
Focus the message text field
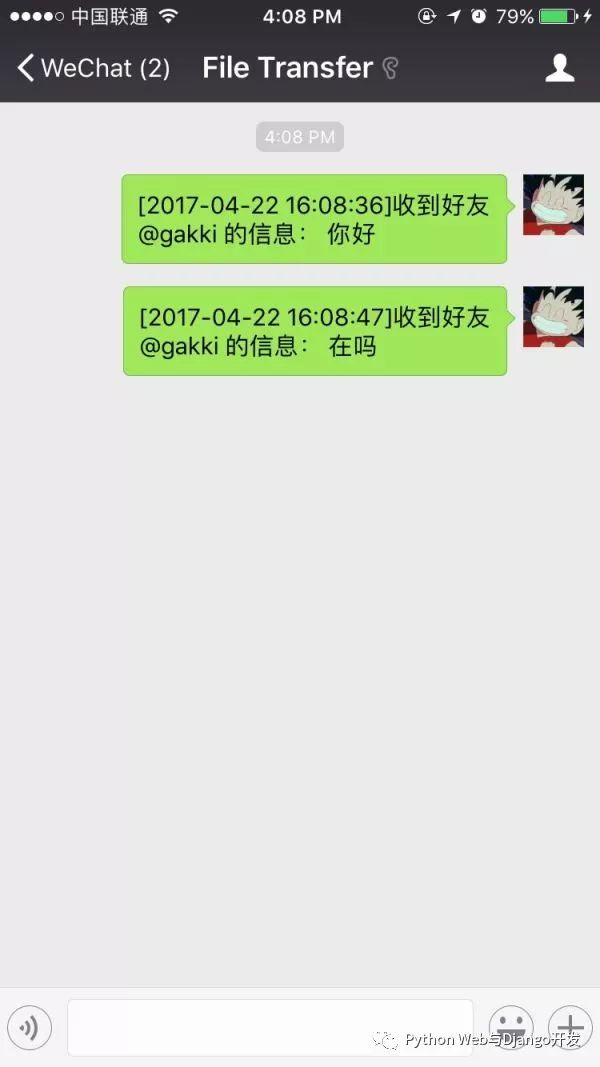[x=270, y=1028]
